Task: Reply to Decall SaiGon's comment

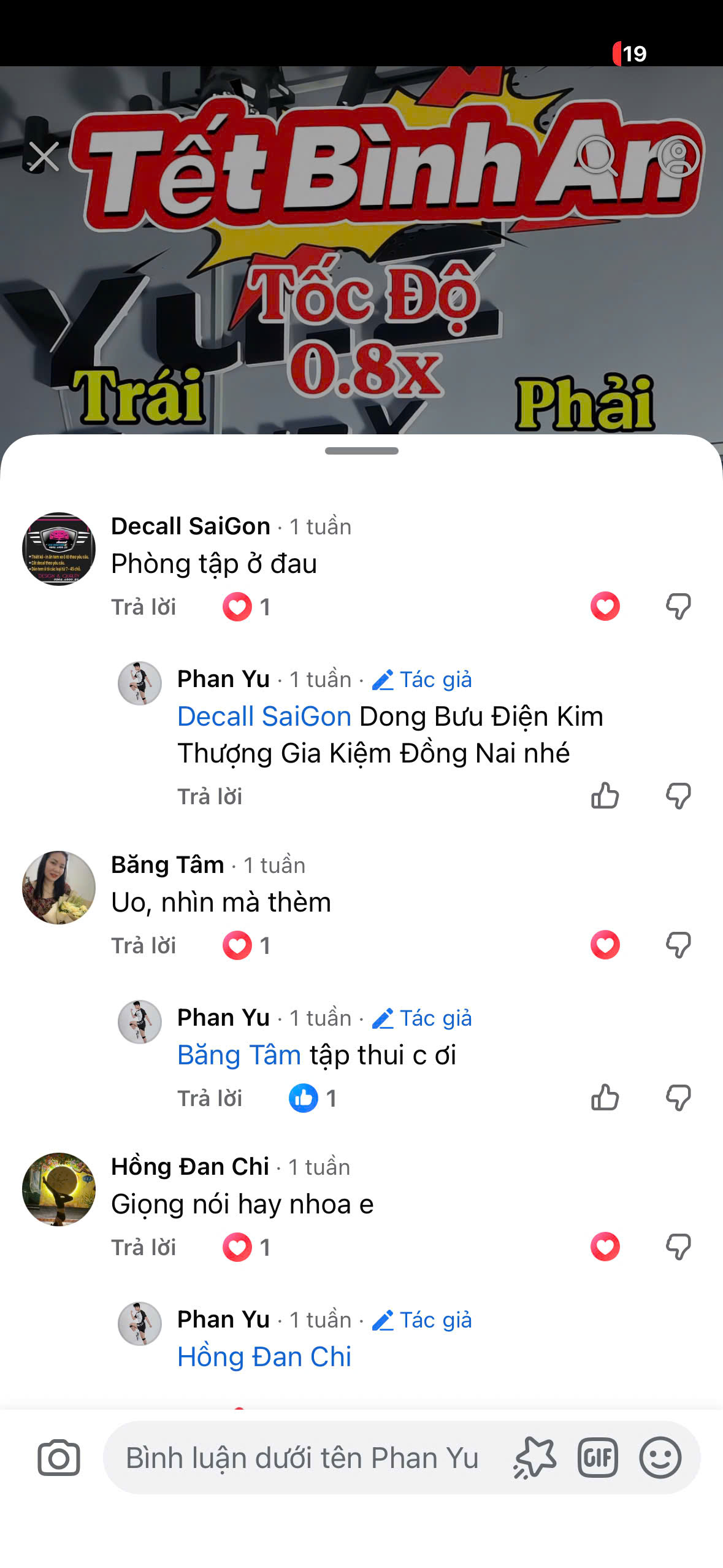Action: click(x=143, y=607)
